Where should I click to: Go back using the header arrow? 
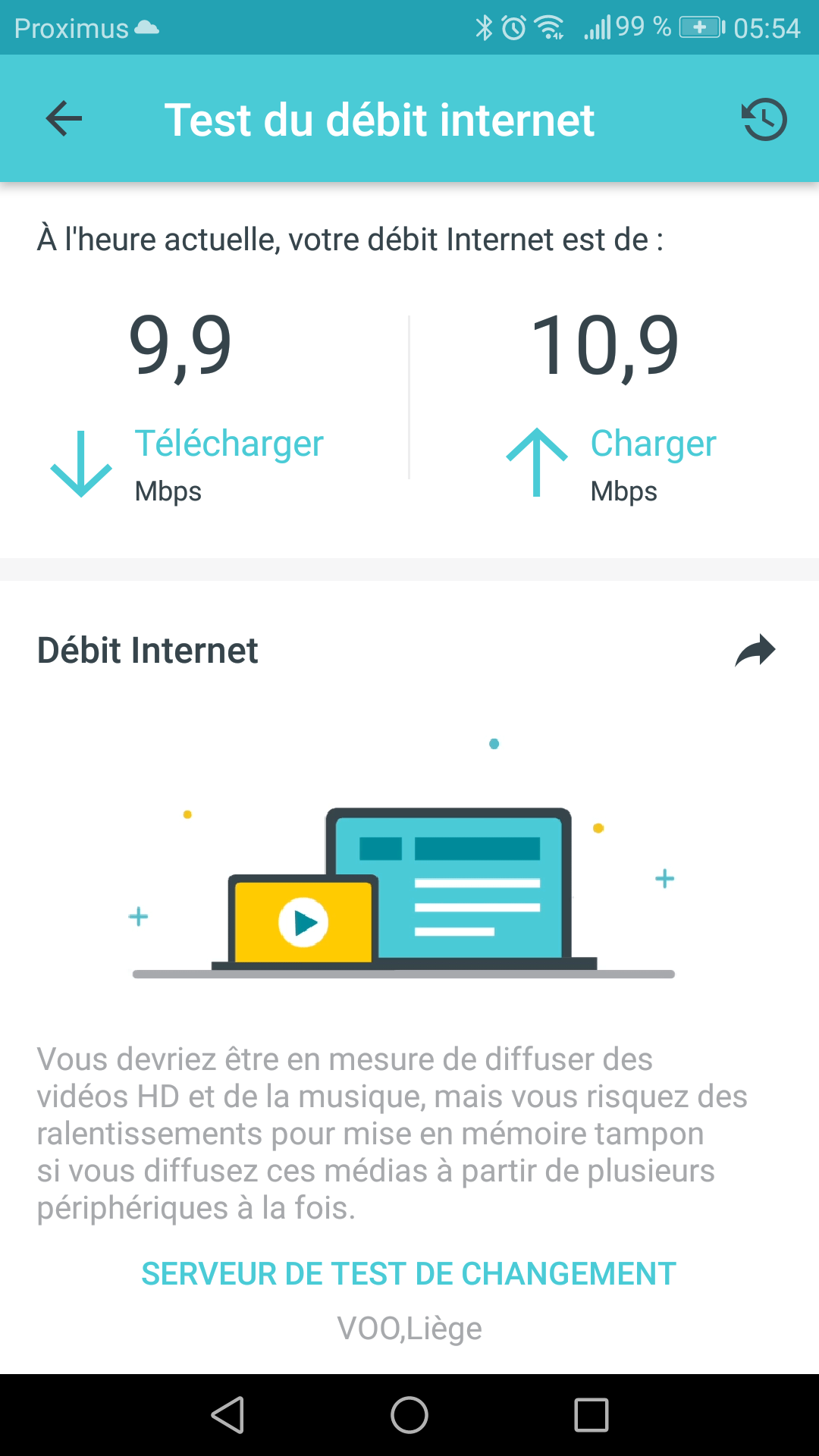(64, 119)
